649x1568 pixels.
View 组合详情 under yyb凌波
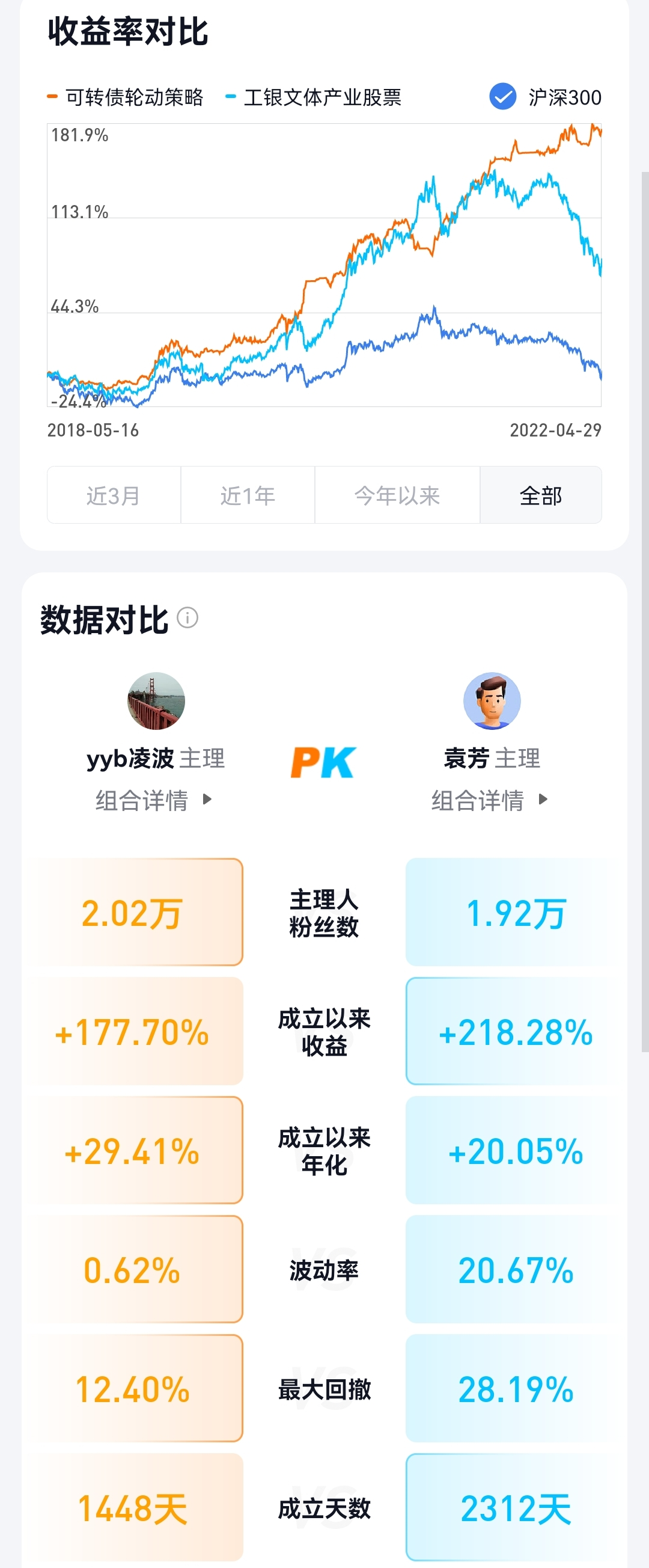(153, 800)
